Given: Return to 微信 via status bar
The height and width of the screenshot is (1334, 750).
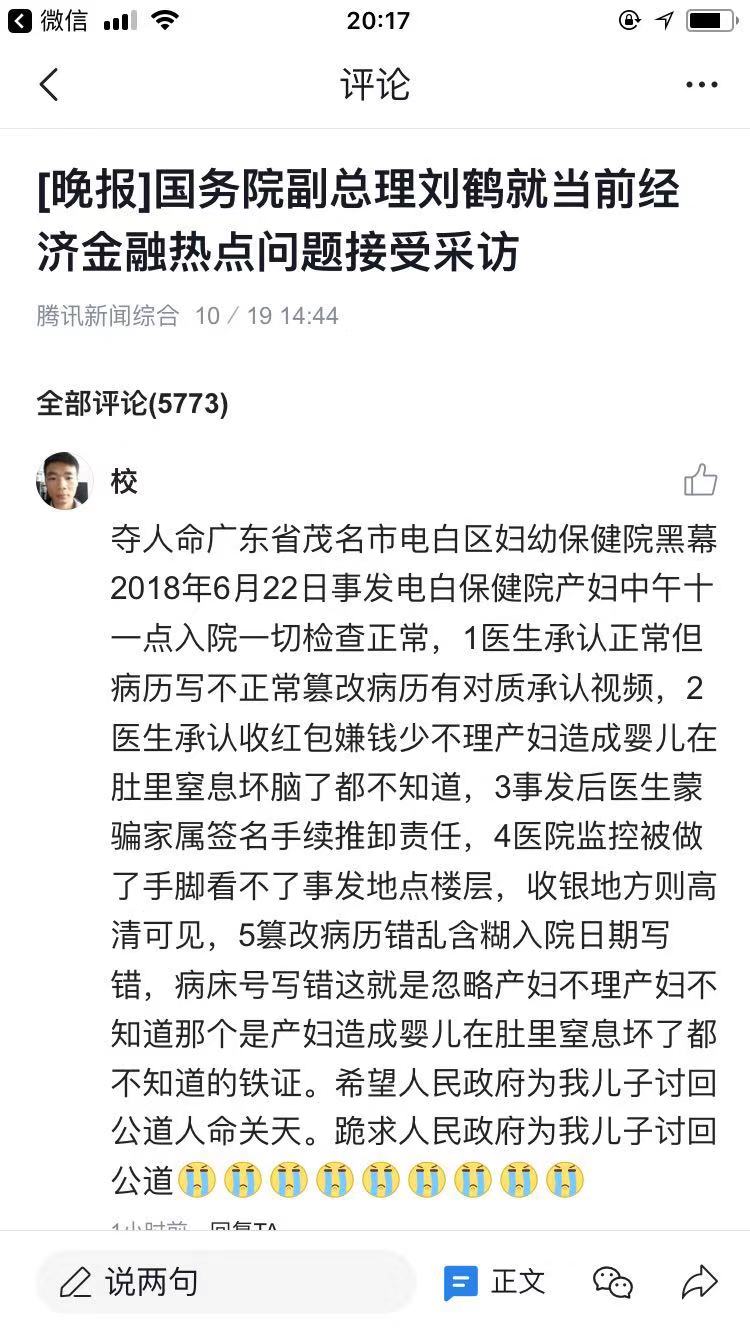Looking at the screenshot, I should click(48, 21).
